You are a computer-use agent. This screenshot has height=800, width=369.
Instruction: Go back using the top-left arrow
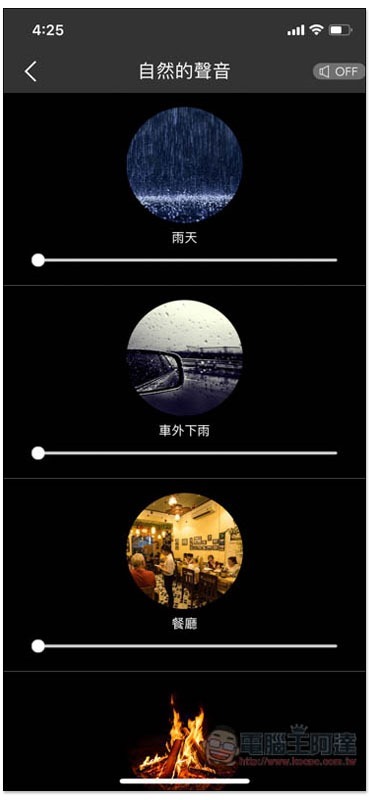31,71
